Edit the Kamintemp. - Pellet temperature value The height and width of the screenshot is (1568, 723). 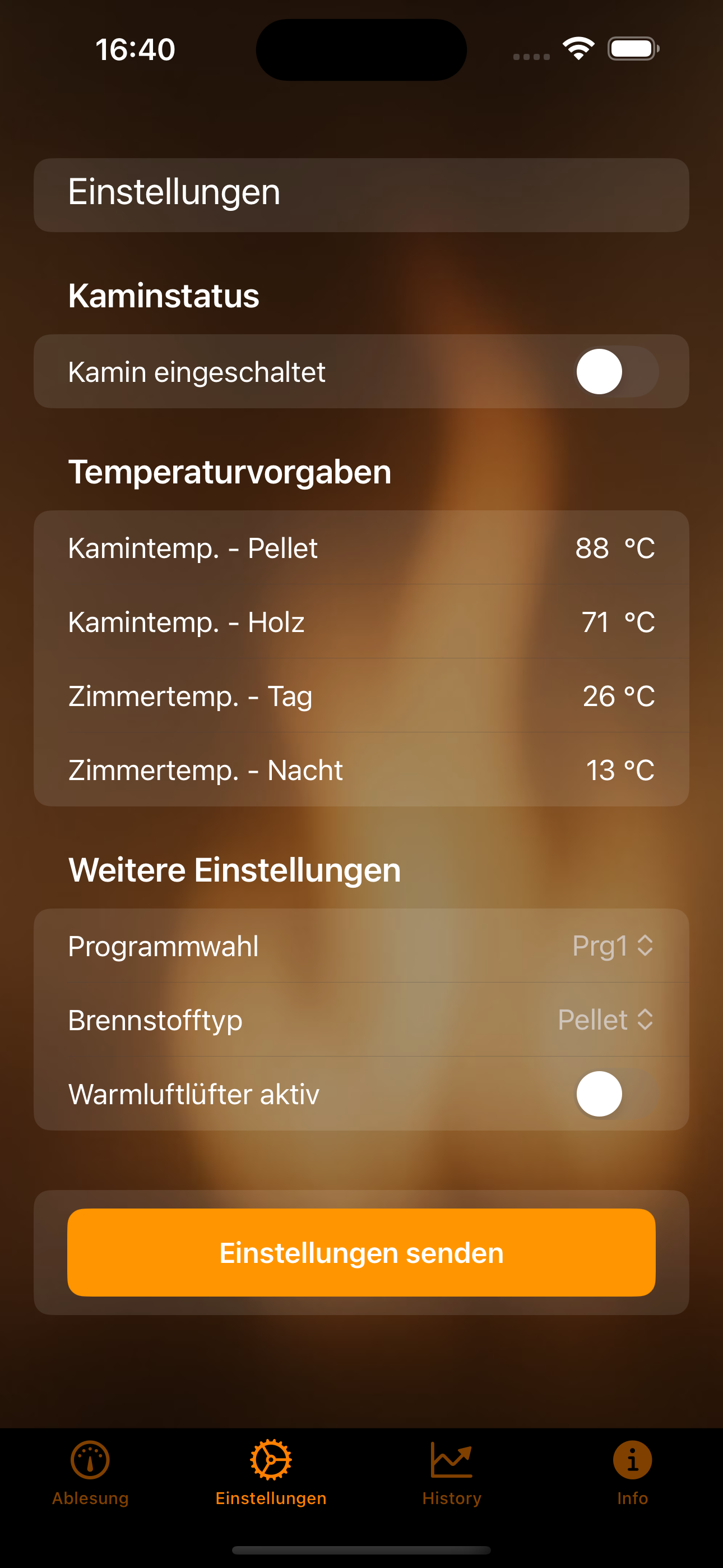(591, 548)
